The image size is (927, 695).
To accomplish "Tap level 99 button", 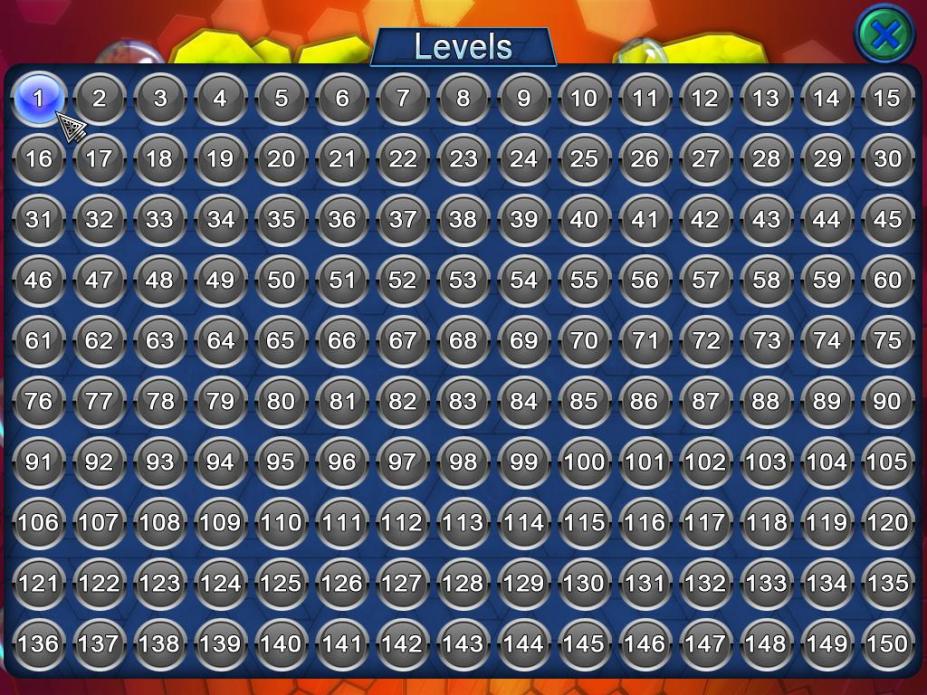I will pos(524,462).
